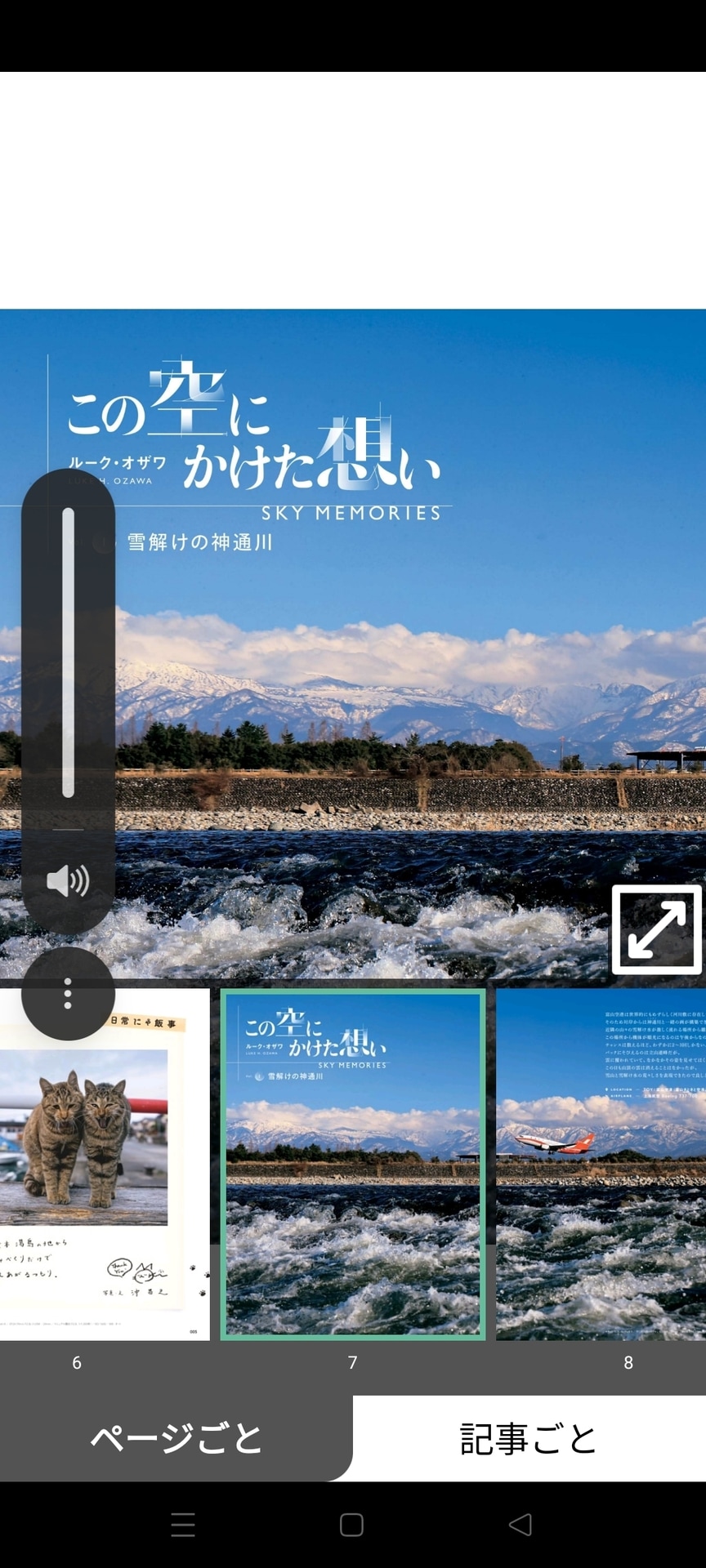Mute the volume using the speaker icon

[68, 881]
